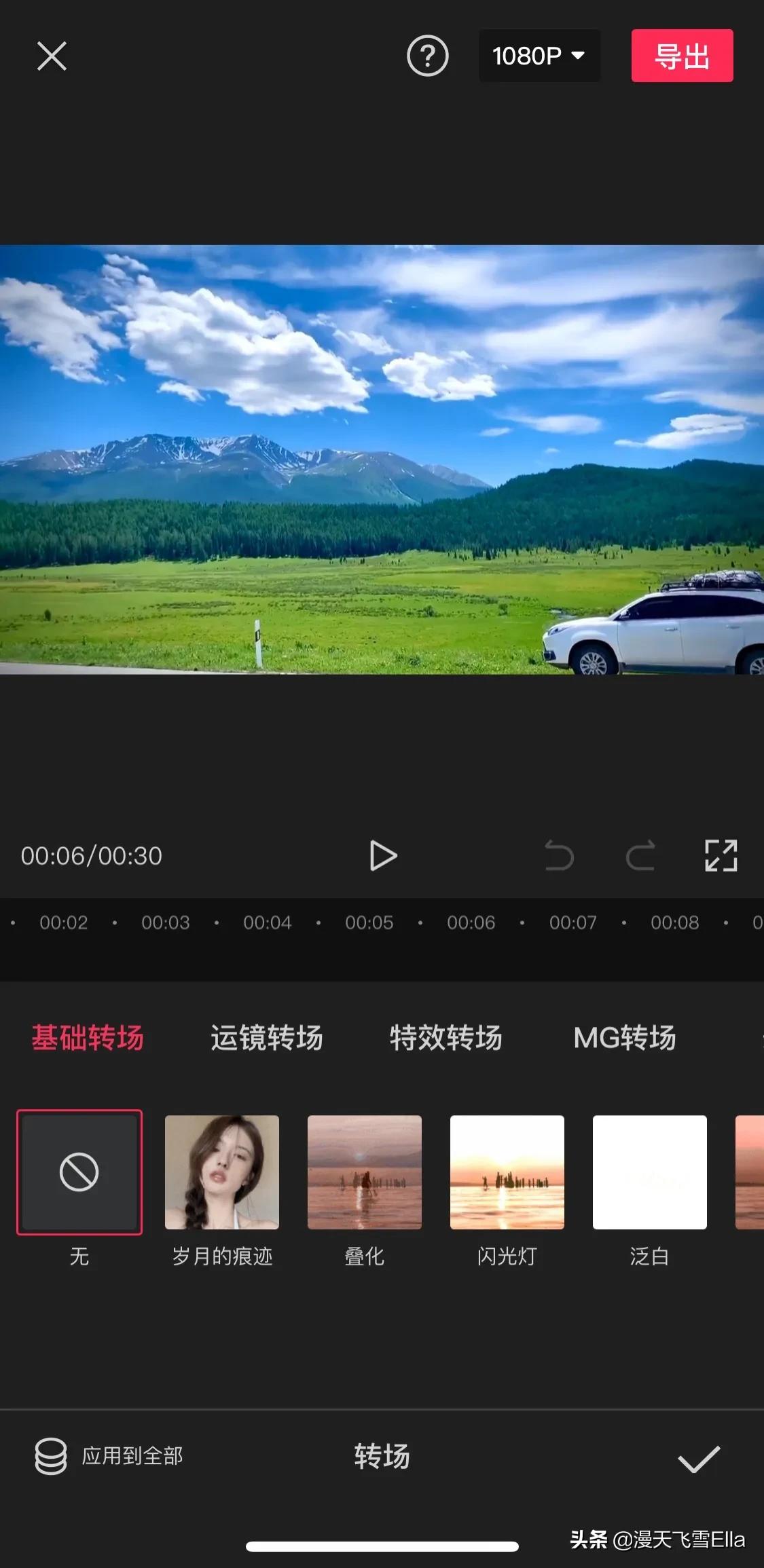Select 无 for no transition

(x=79, y=1172)
